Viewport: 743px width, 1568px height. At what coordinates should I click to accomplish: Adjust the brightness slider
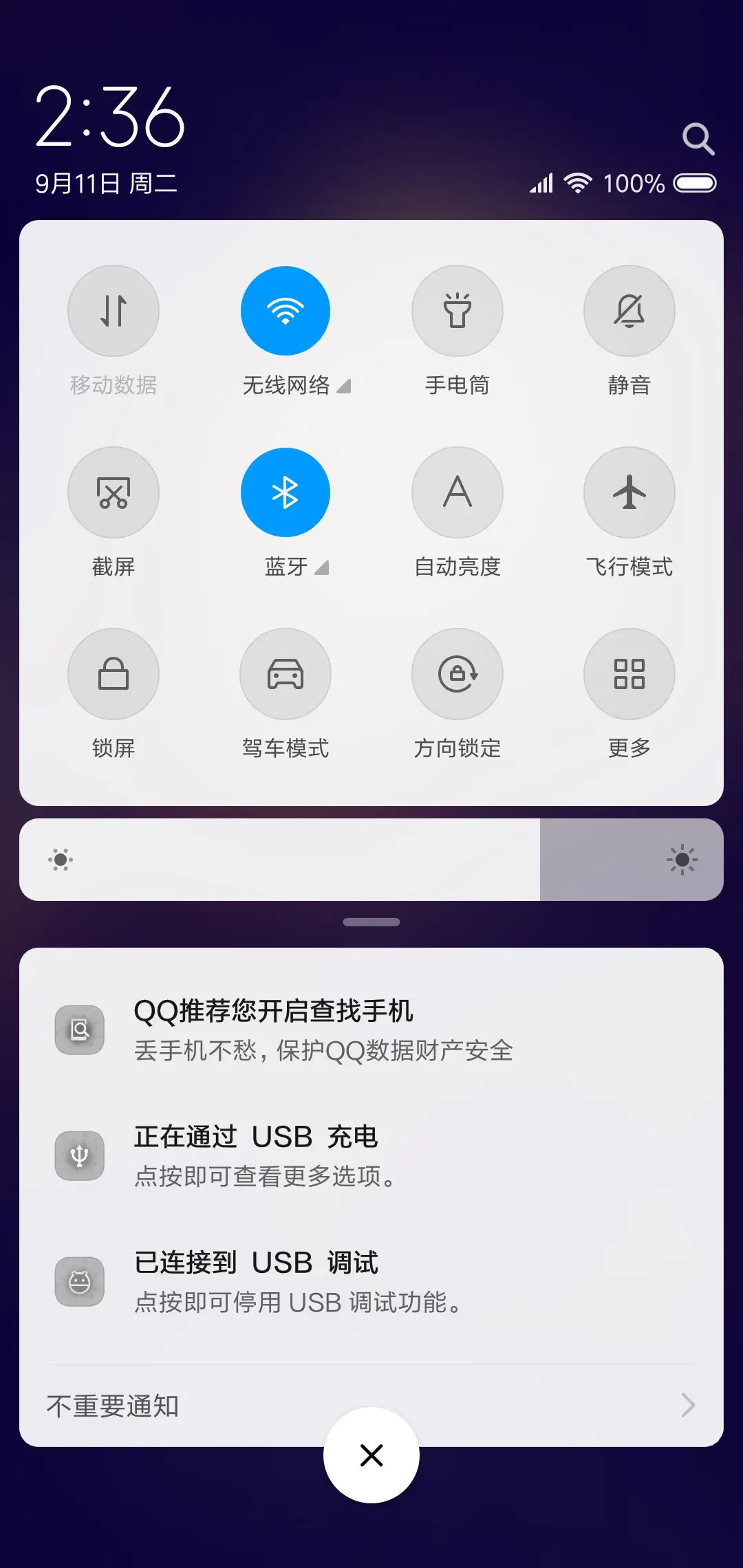click(x=371, y=859)
